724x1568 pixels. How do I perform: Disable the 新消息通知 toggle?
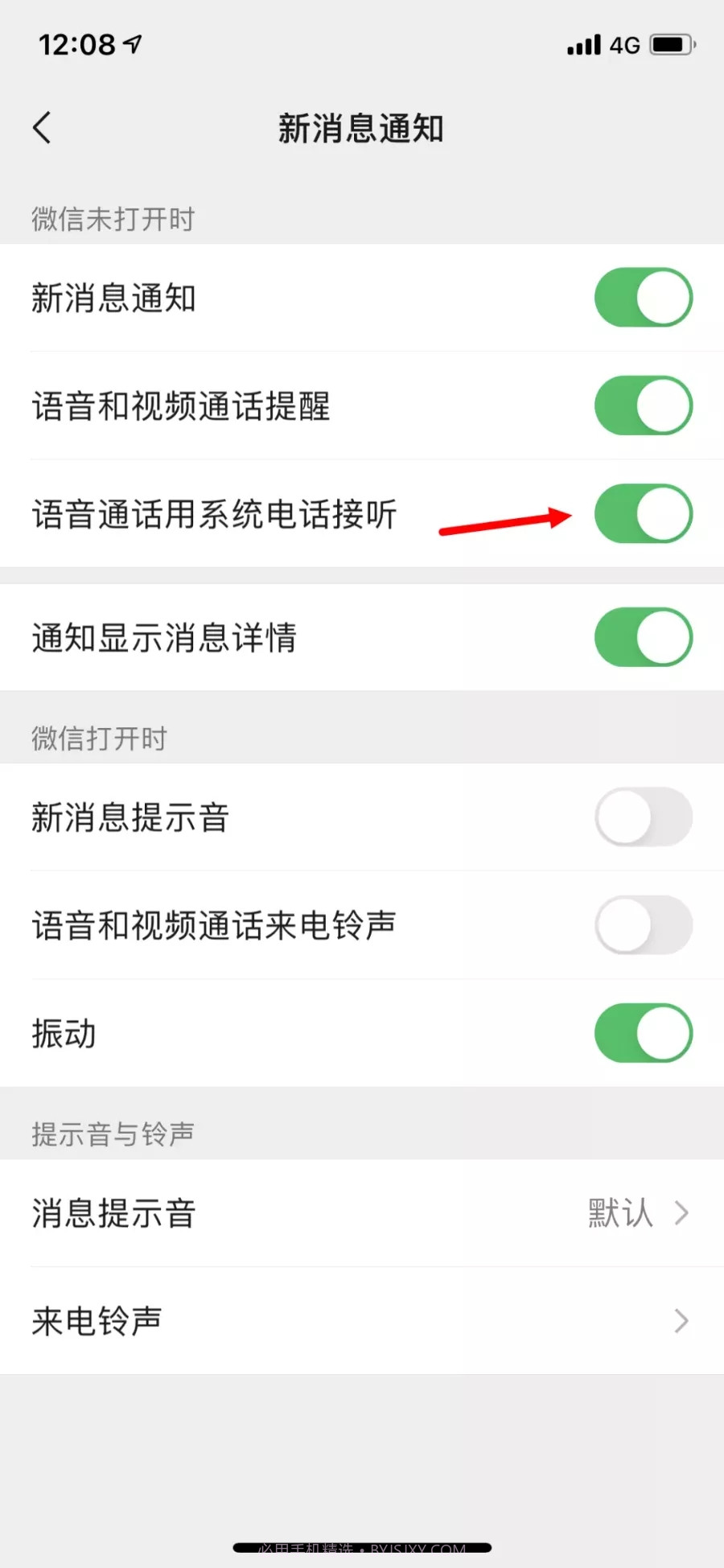(x=643, y=297)
